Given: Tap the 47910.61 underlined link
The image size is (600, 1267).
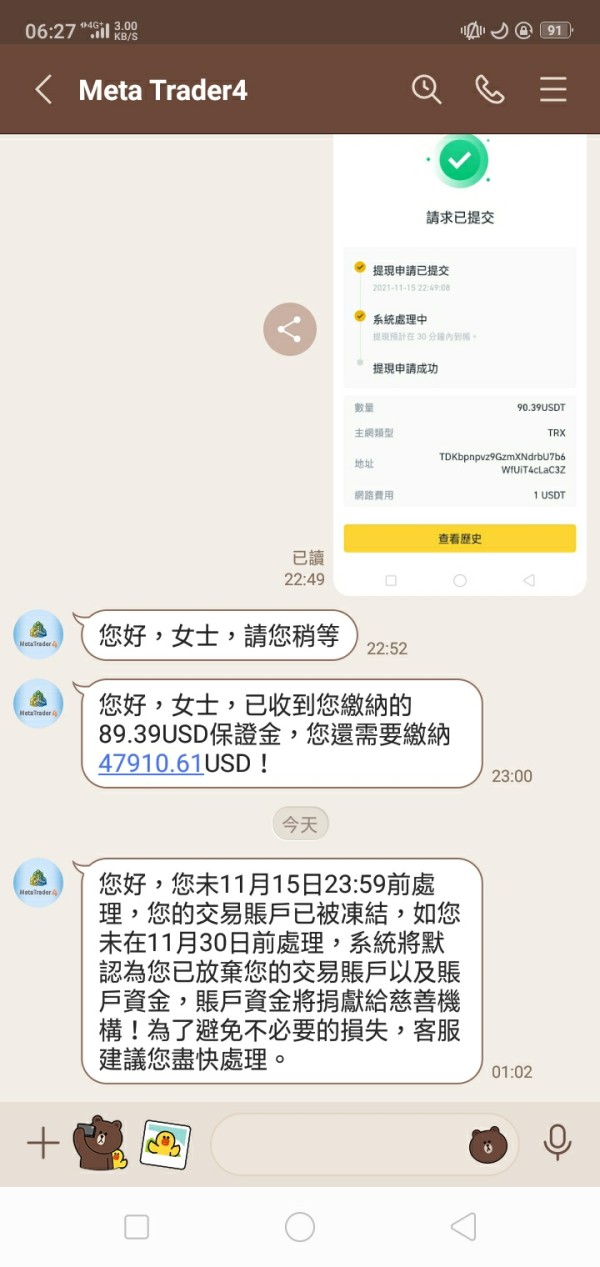Looking at the screenshot, I should (151, 764).
